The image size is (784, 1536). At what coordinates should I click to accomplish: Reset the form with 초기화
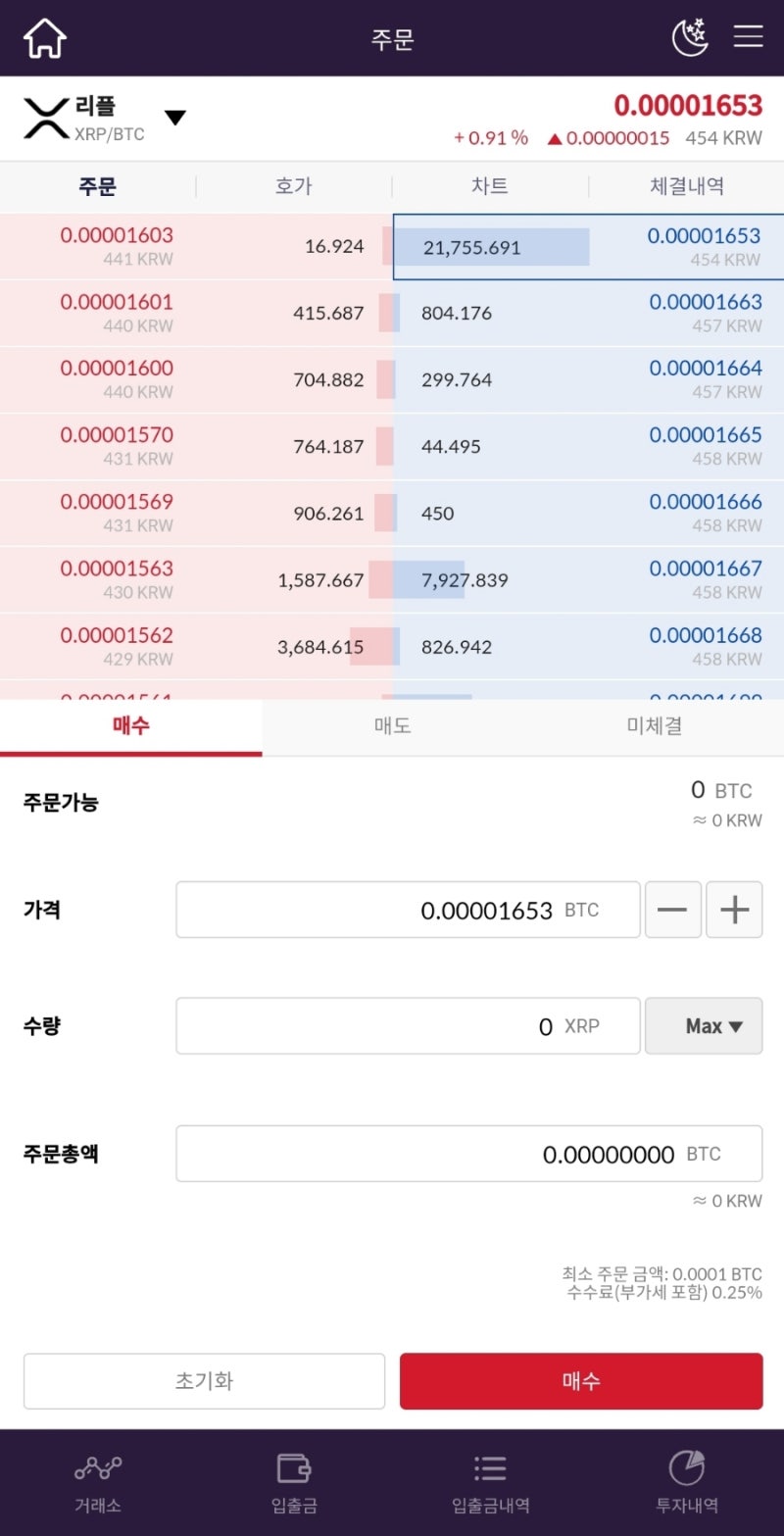point(203,1380)
